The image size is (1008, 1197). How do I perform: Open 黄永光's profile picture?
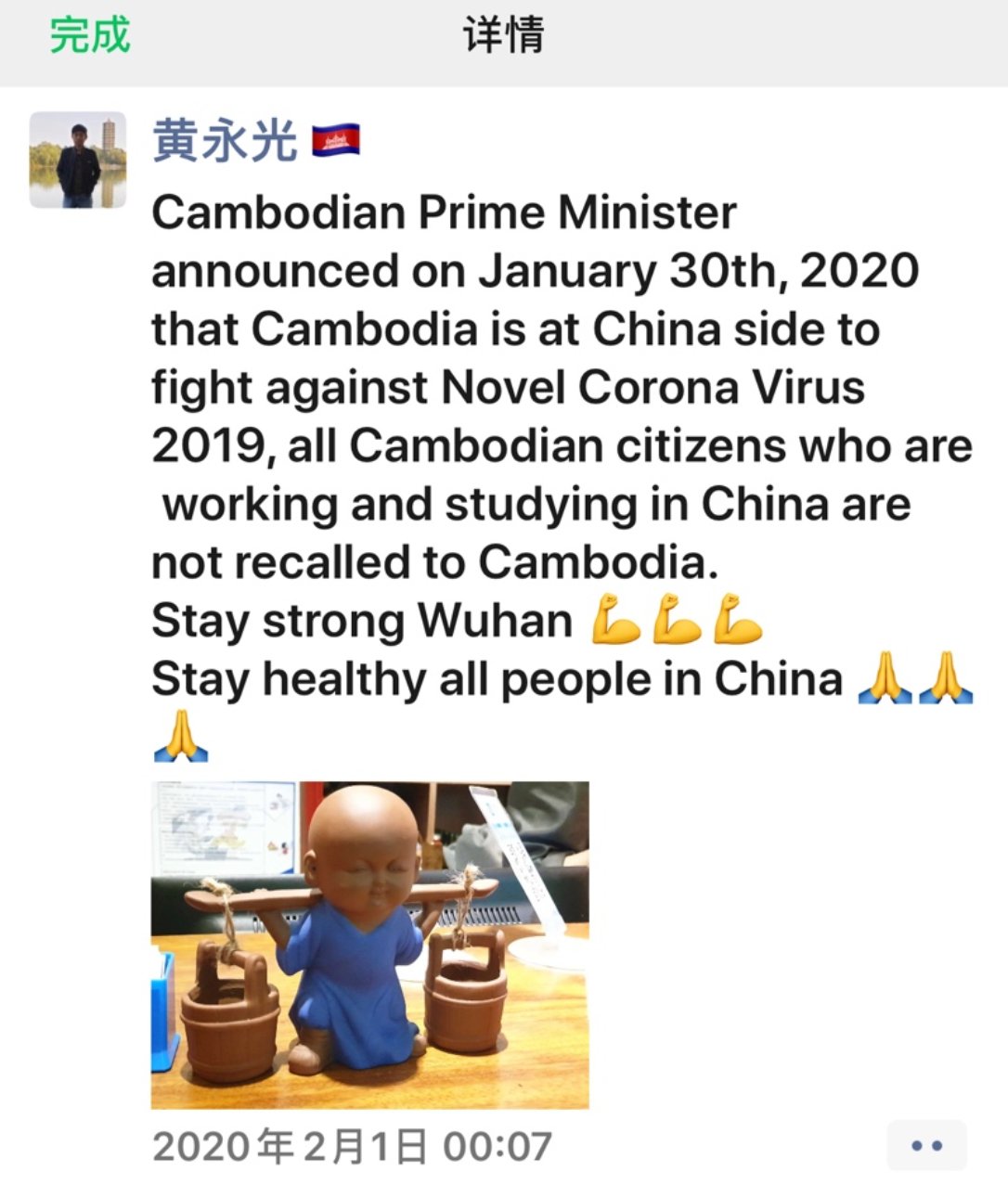[78, 160]
